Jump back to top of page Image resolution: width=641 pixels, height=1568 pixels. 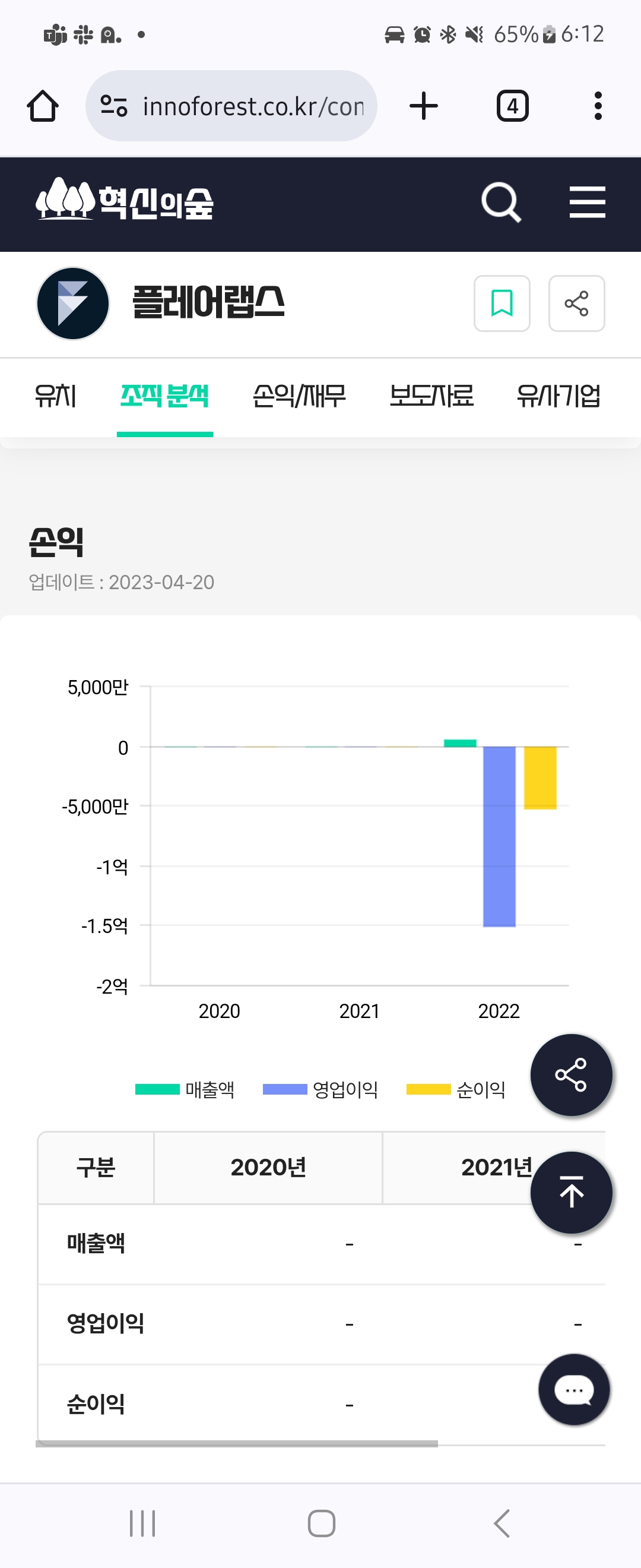[x=570, y=1192]
